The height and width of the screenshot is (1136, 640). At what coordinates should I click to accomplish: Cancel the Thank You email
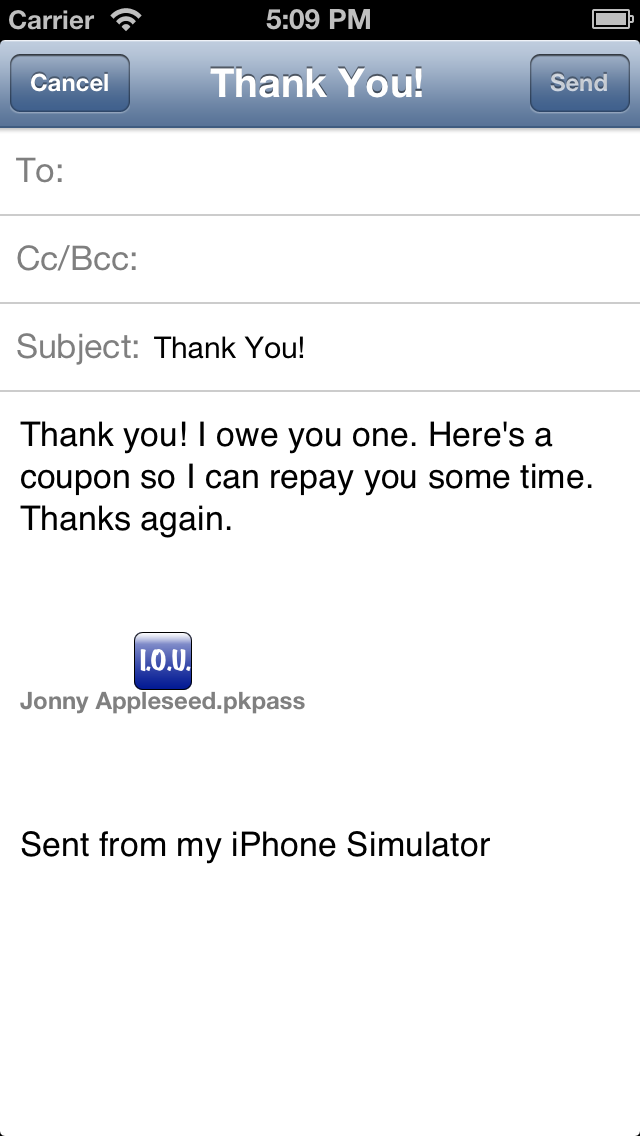point(69,83)
